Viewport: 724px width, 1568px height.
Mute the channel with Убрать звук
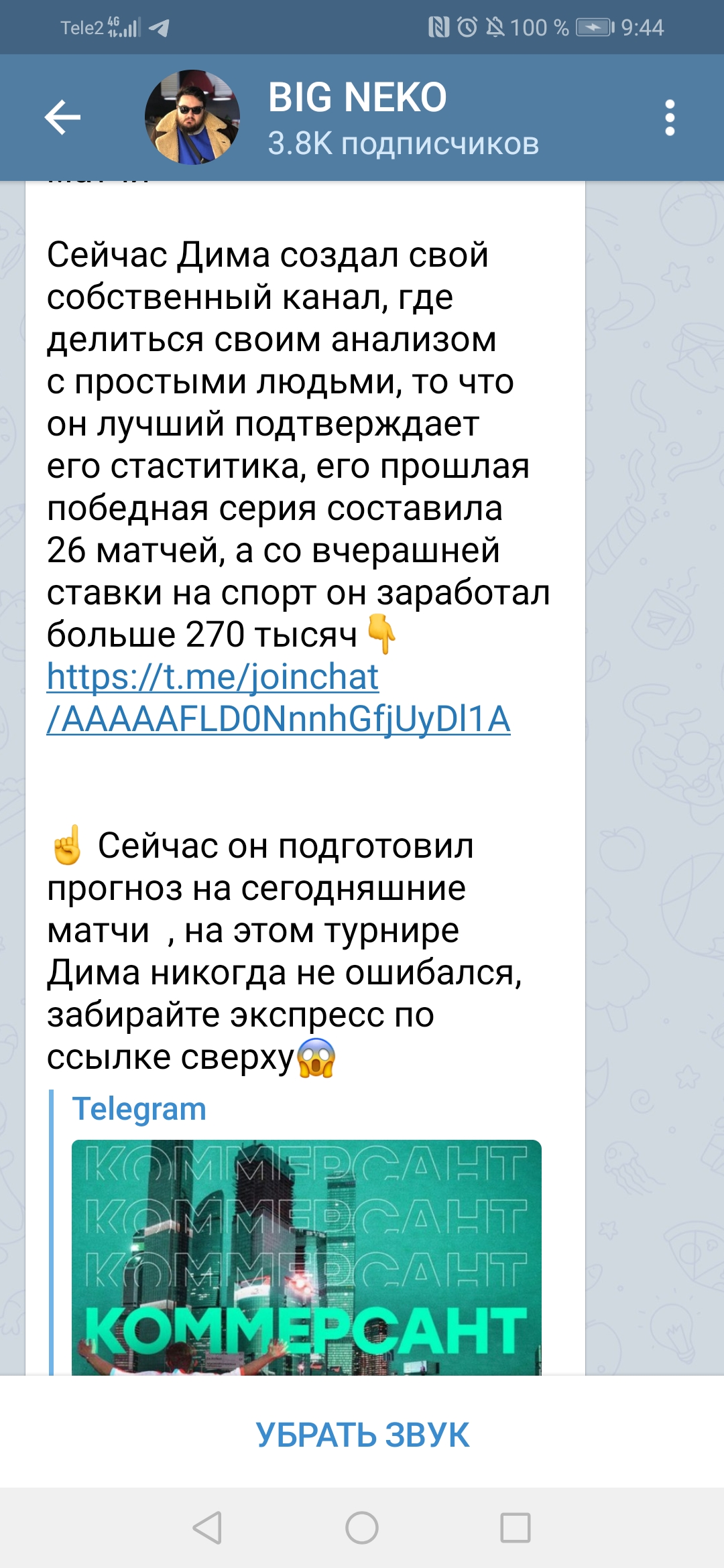coord(362,1435)
